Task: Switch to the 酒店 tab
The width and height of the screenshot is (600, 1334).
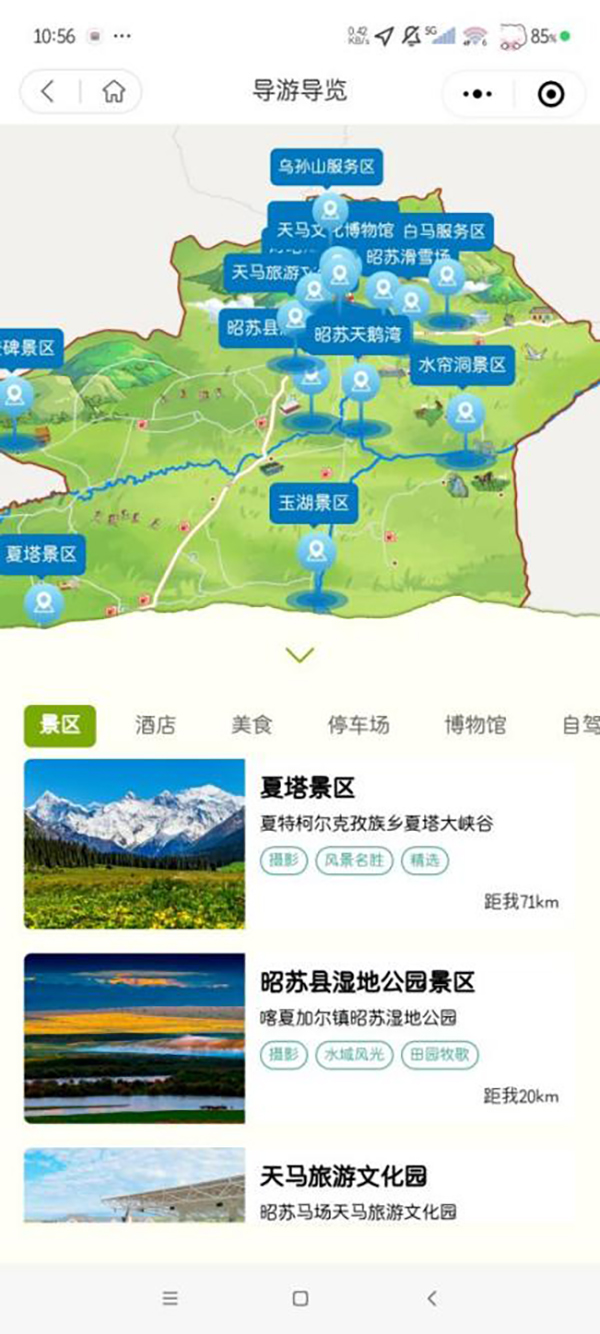Action: [155, 725]
